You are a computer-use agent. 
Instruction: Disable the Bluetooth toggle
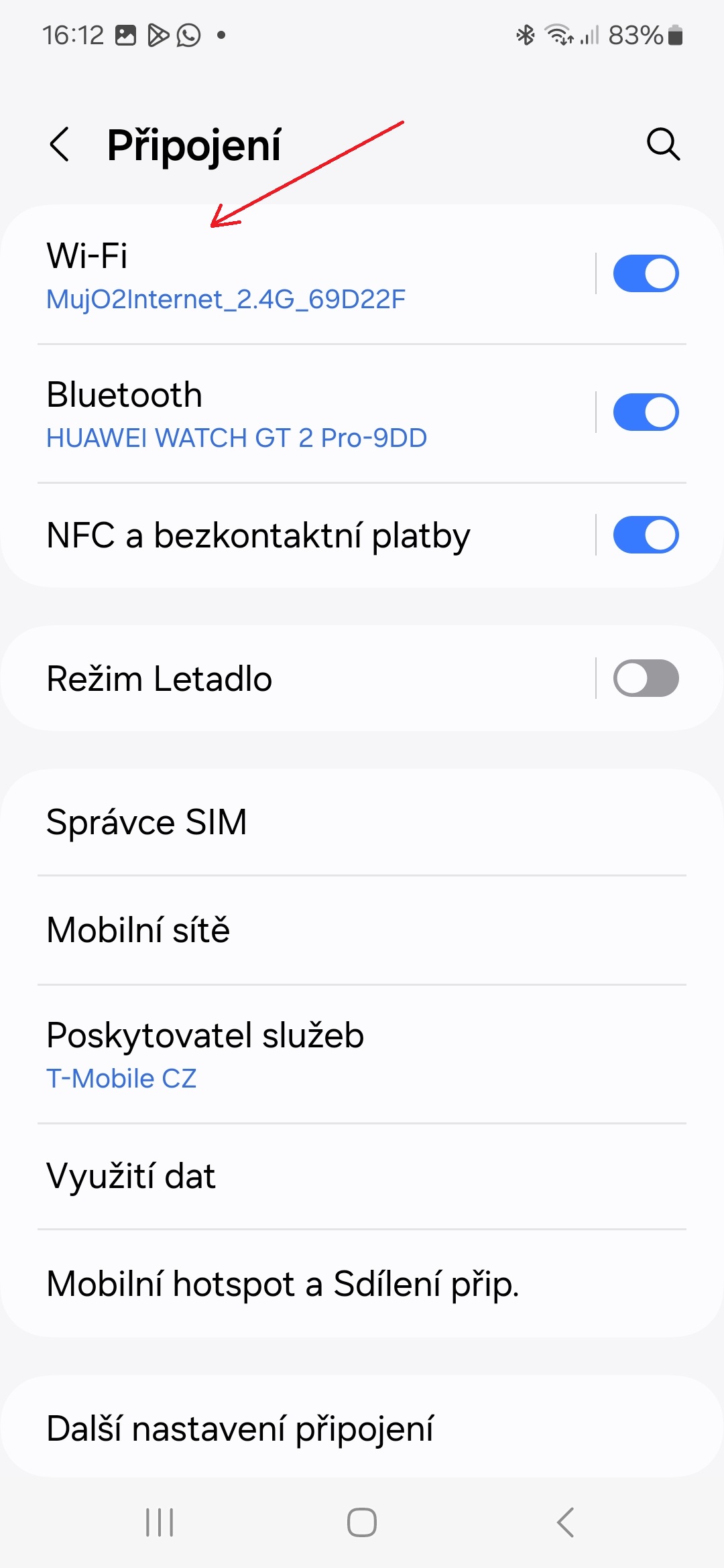click(x=646, y=412)
